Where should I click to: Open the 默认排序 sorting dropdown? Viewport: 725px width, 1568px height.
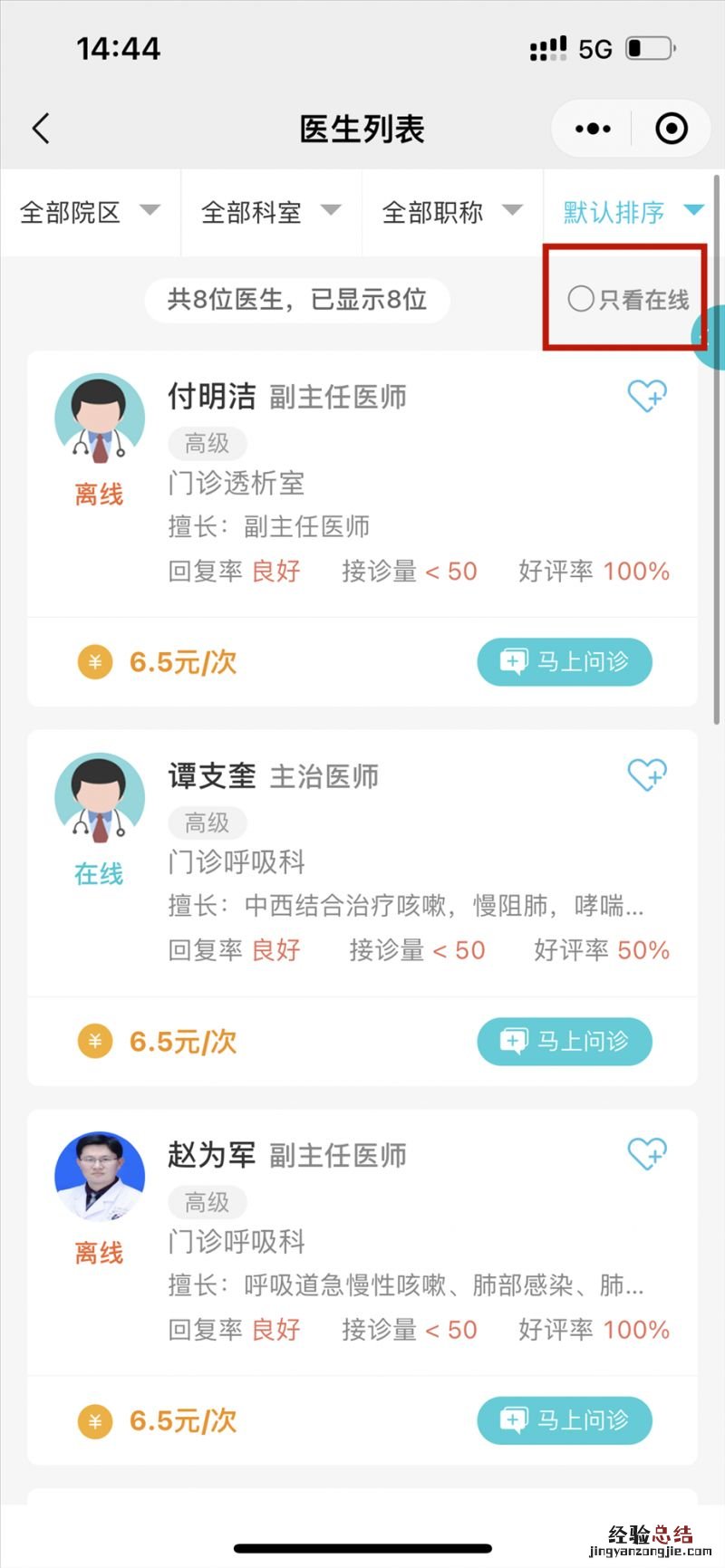pos(632,213)
